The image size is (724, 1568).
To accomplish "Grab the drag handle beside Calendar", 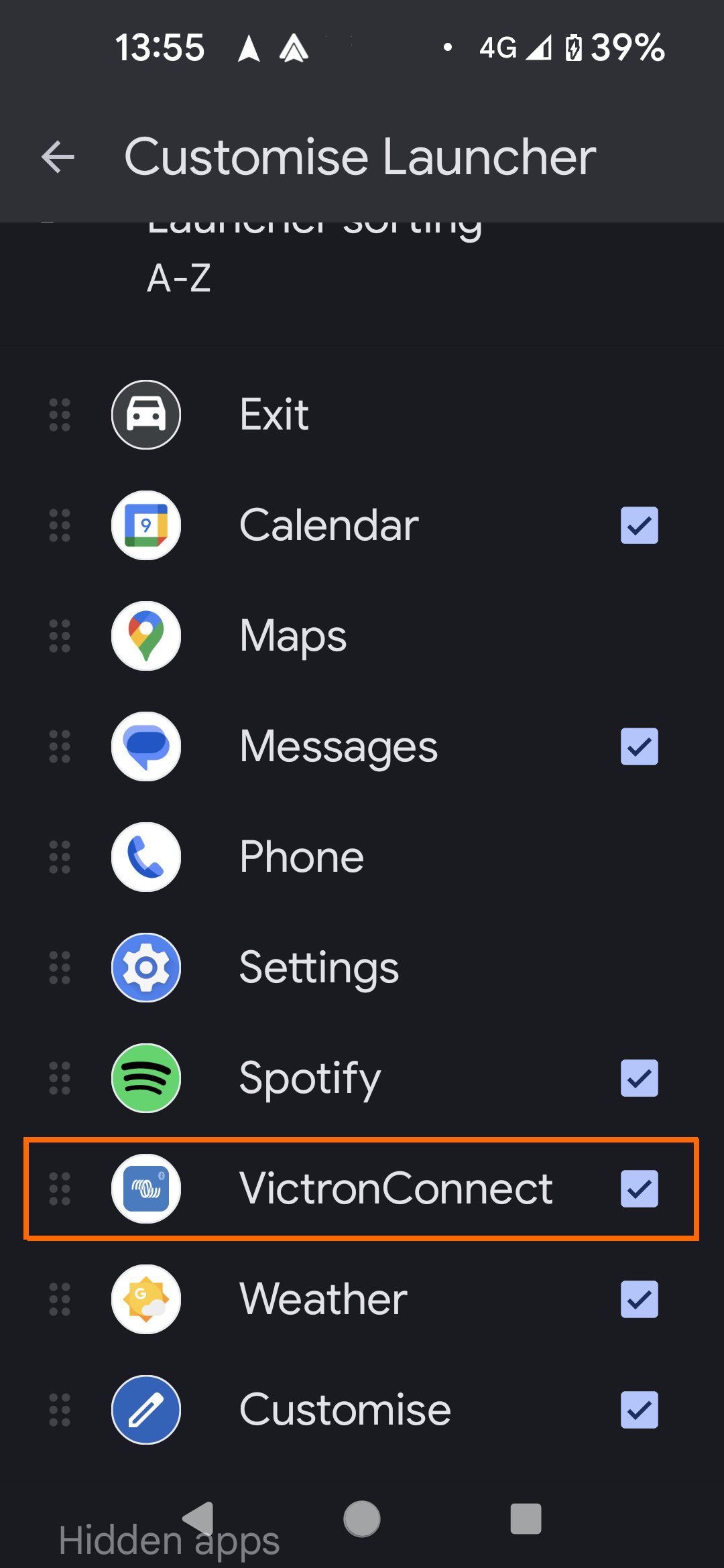I will [x=60, y=525].
